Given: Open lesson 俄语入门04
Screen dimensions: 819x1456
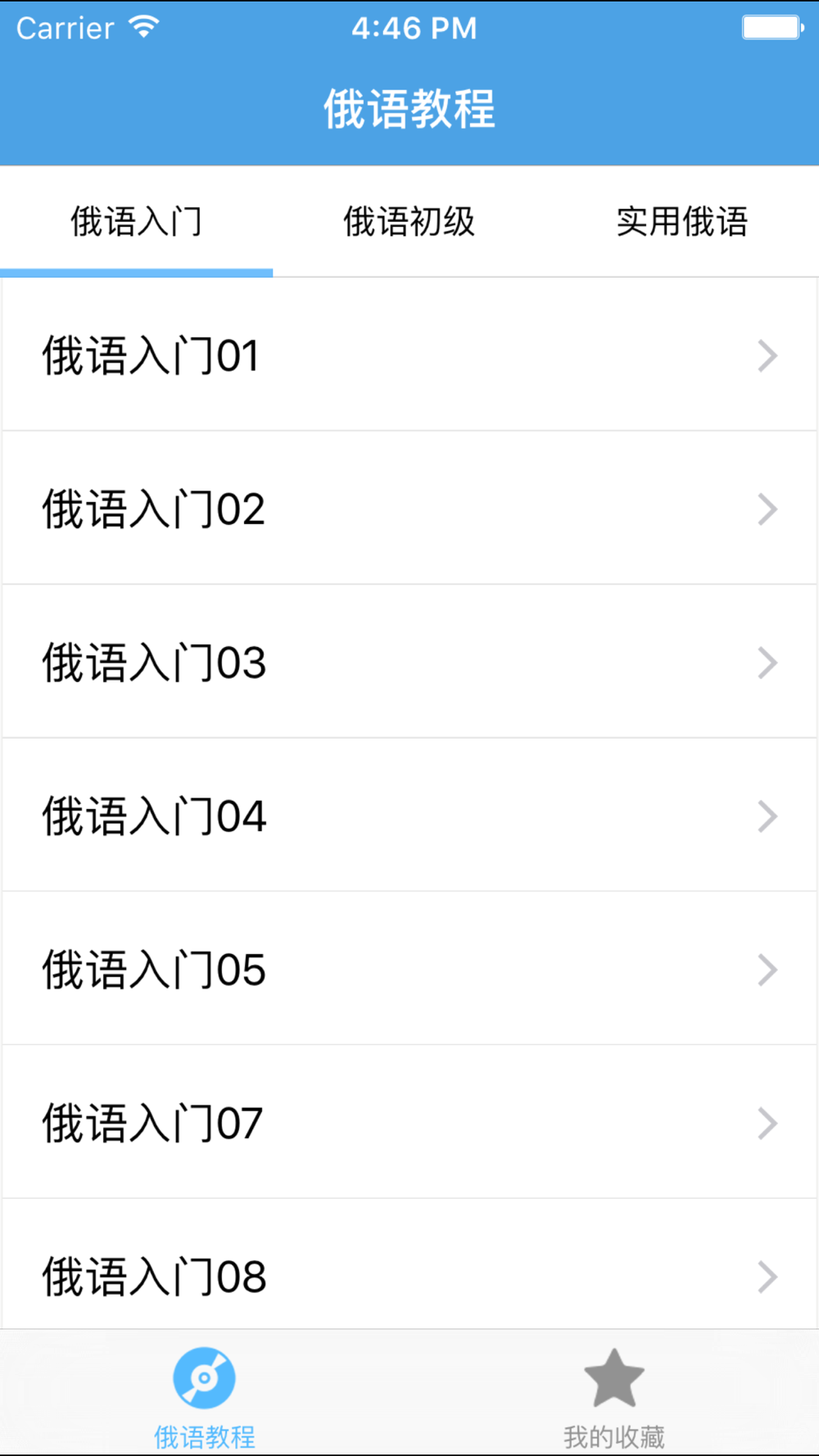Looking at the screenshot, I should click(409, 816).
